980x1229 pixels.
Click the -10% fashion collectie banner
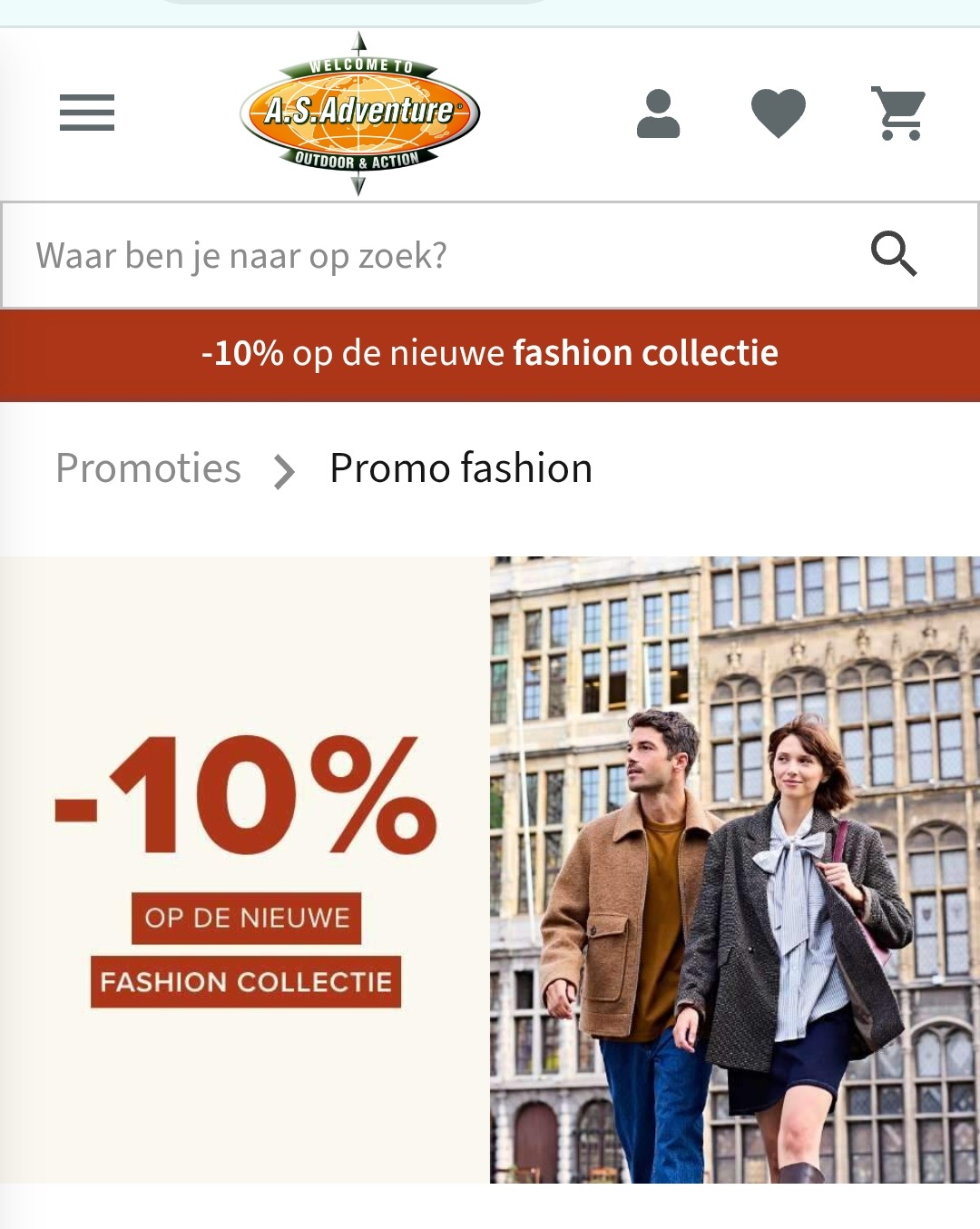coord(490,354)
